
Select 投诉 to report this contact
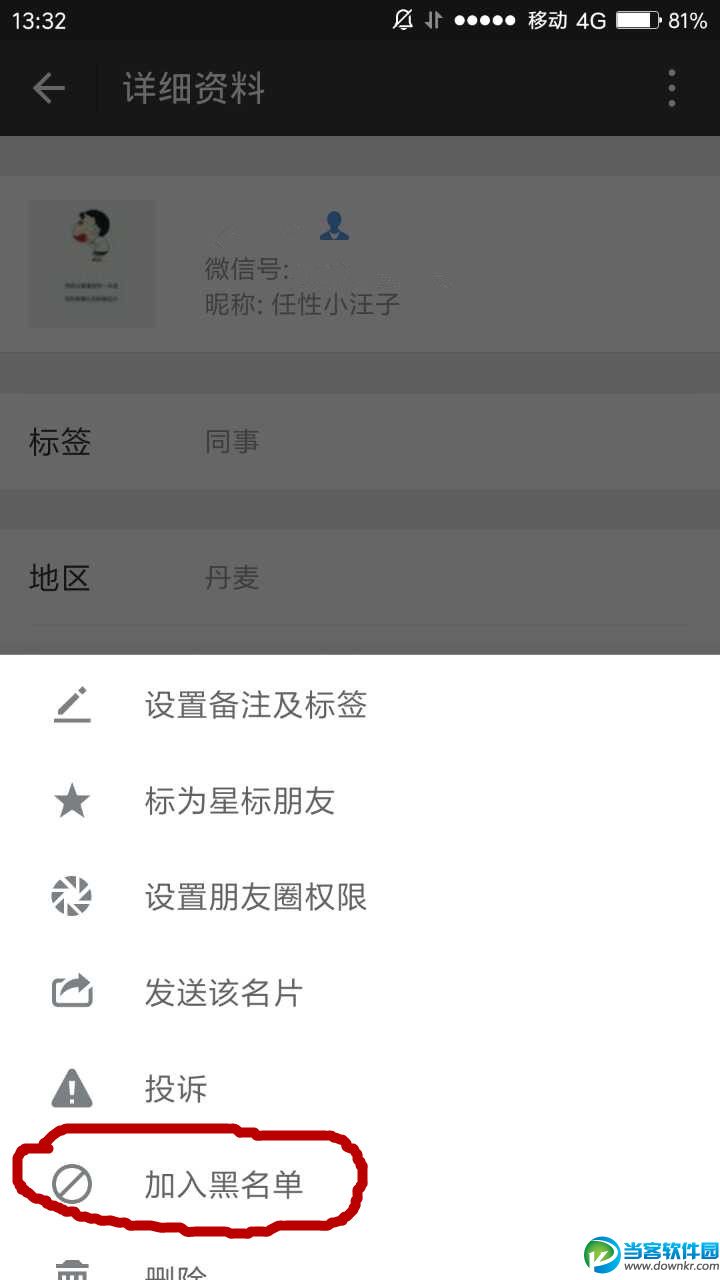click(176, 1089)
